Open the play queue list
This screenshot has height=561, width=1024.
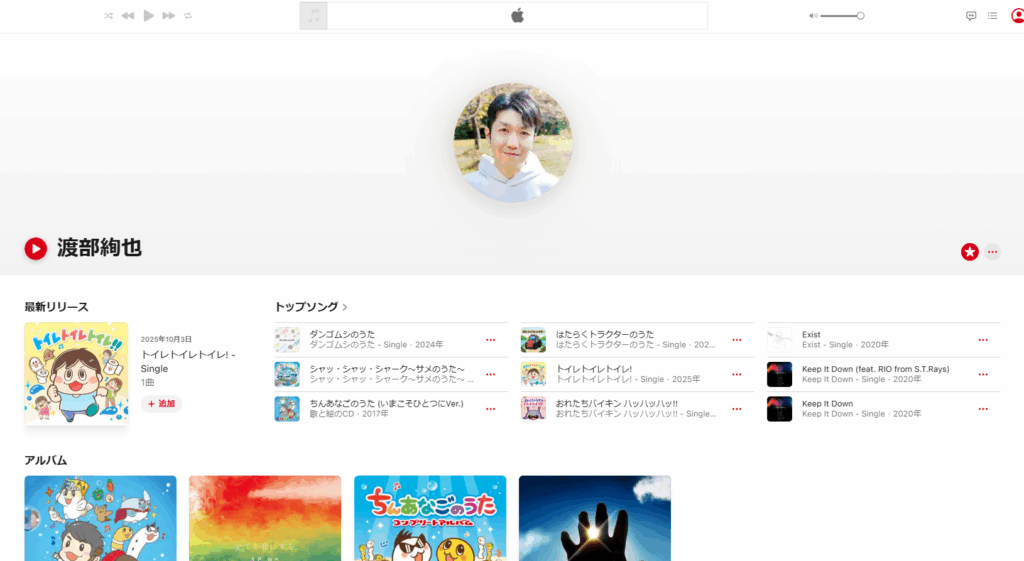point(992,16)
